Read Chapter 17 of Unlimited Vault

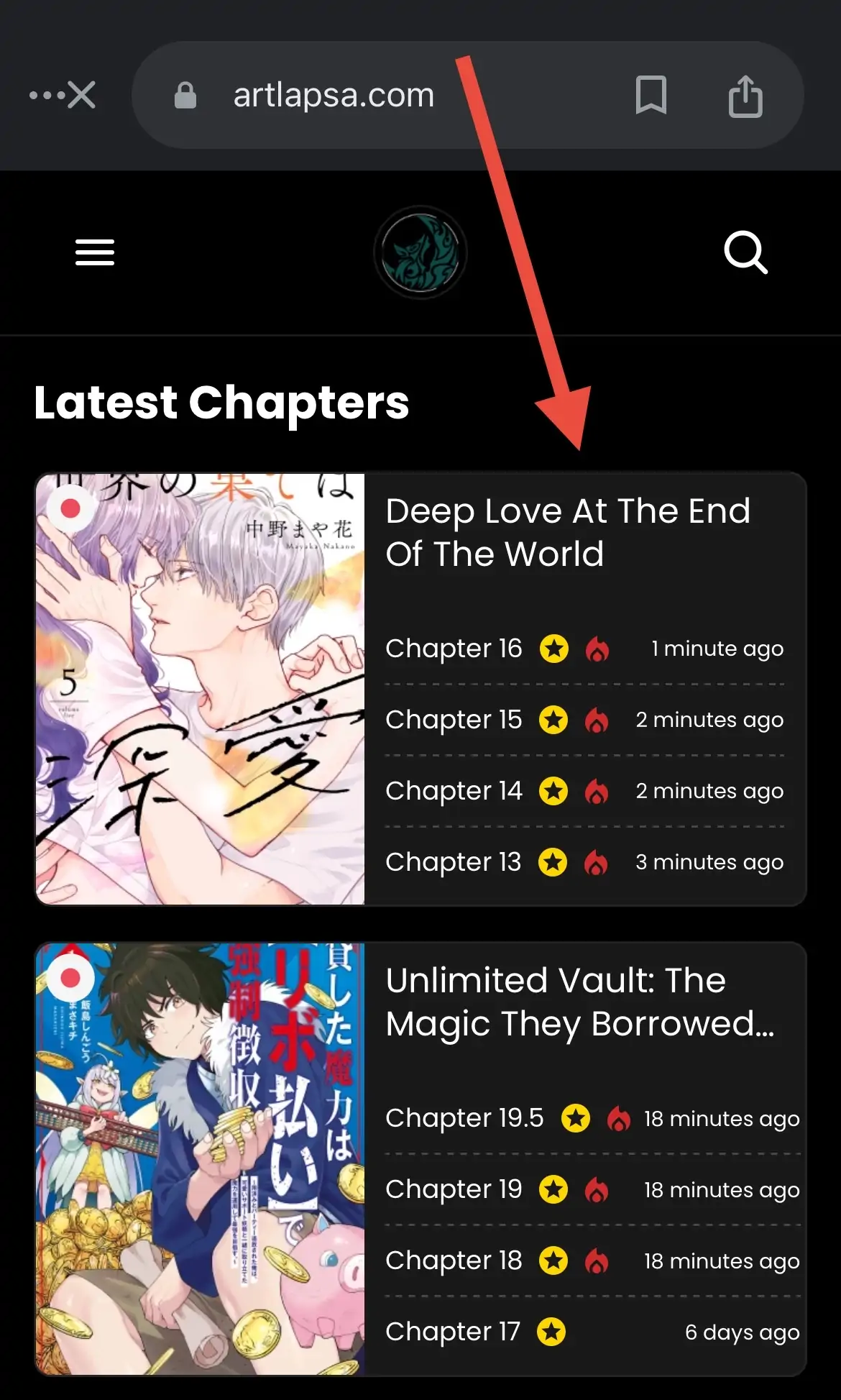453,1332
